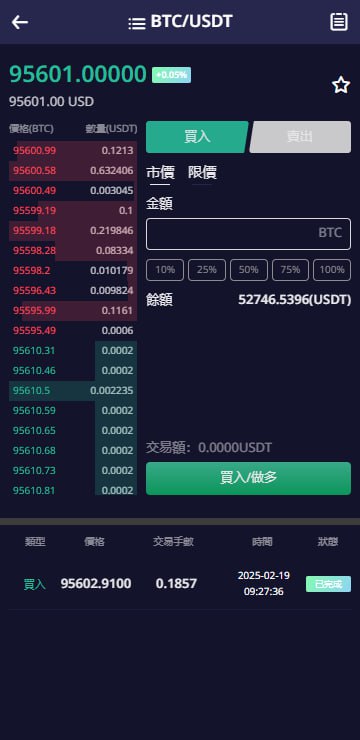The width and height of the screenshot is (360, 740).
Task: Set the amount to 50%
Action: [249, 270]
